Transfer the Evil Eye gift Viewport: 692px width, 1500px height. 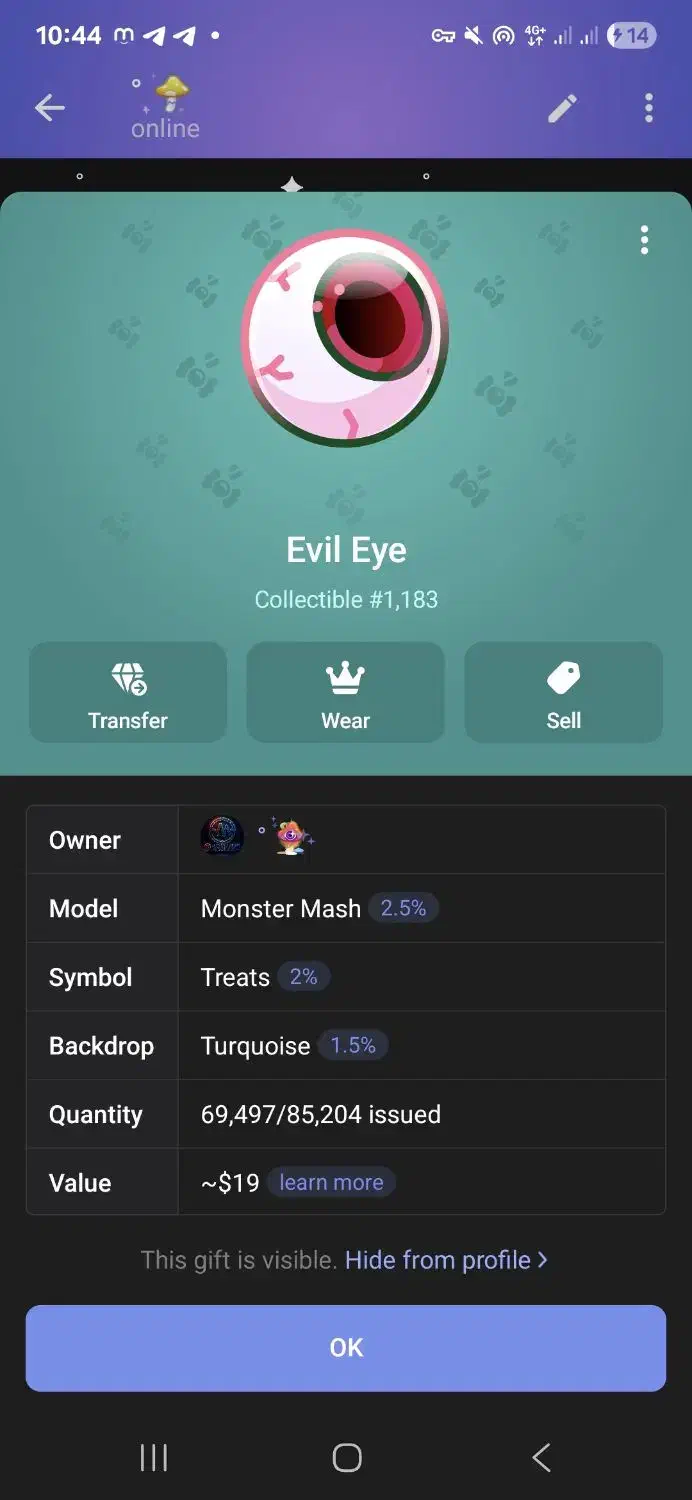(x=128, y=693)
